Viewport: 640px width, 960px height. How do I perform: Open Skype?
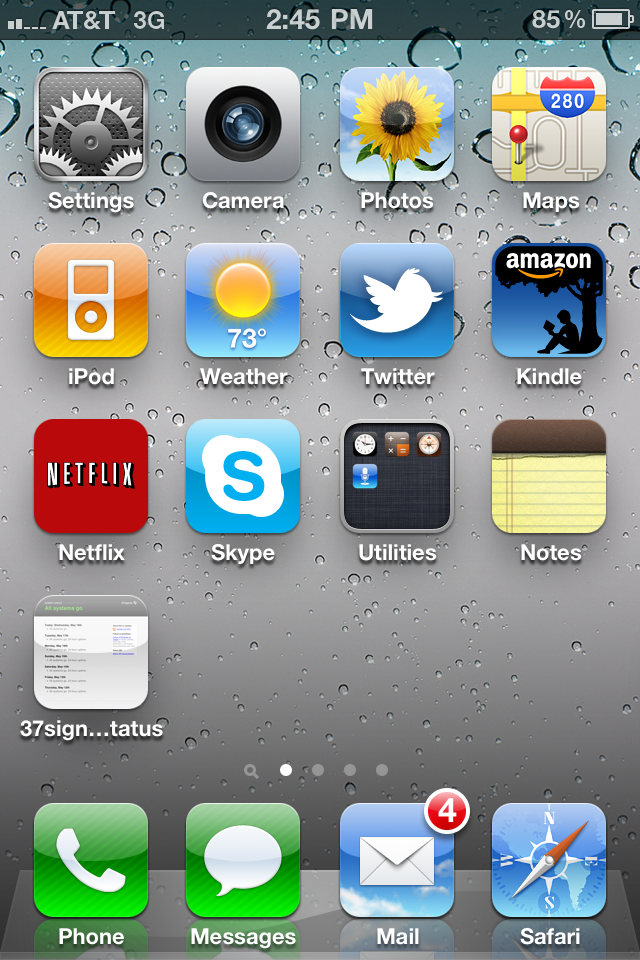(243, 477)
